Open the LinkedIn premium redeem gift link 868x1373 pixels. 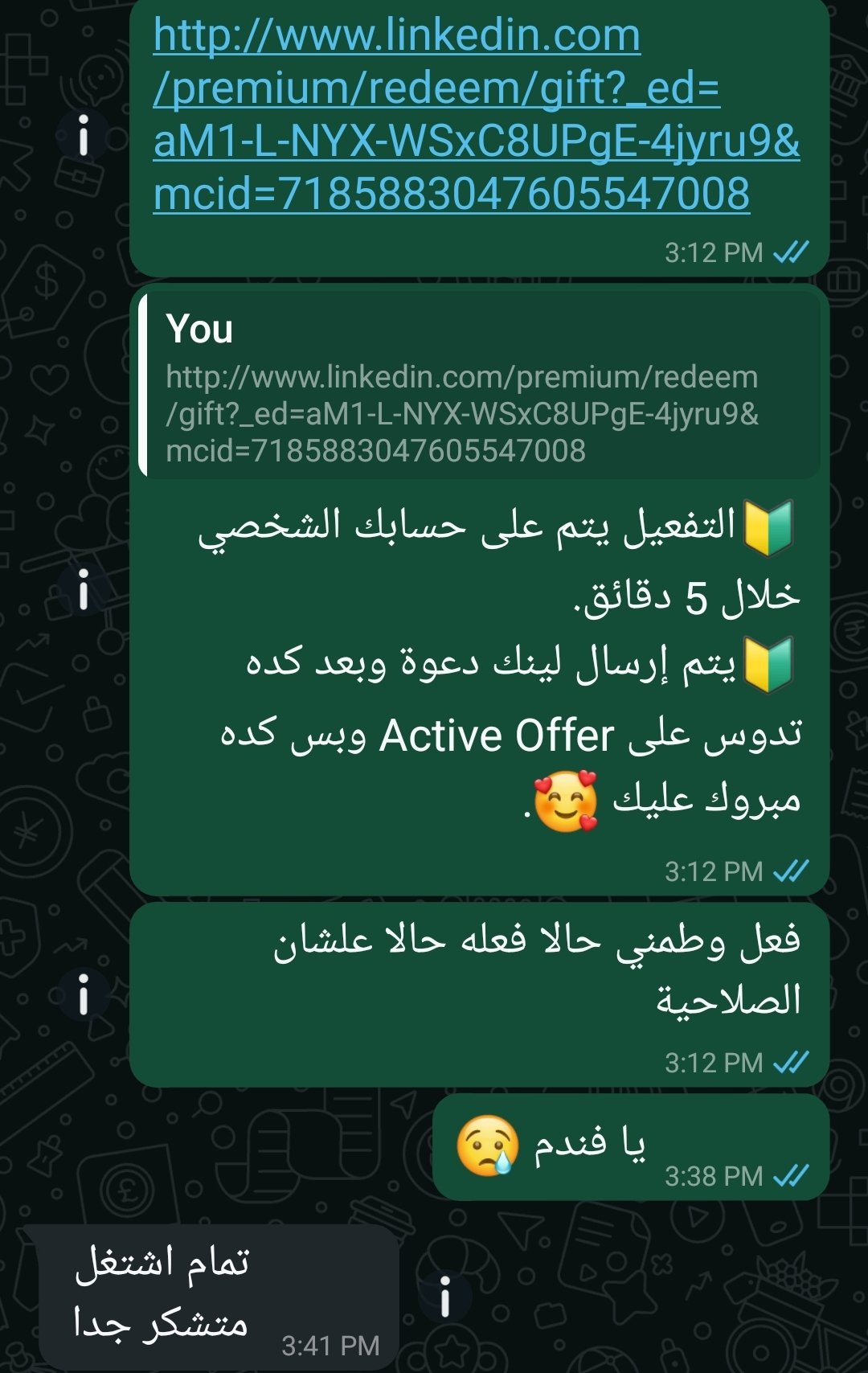pos(476,114)
